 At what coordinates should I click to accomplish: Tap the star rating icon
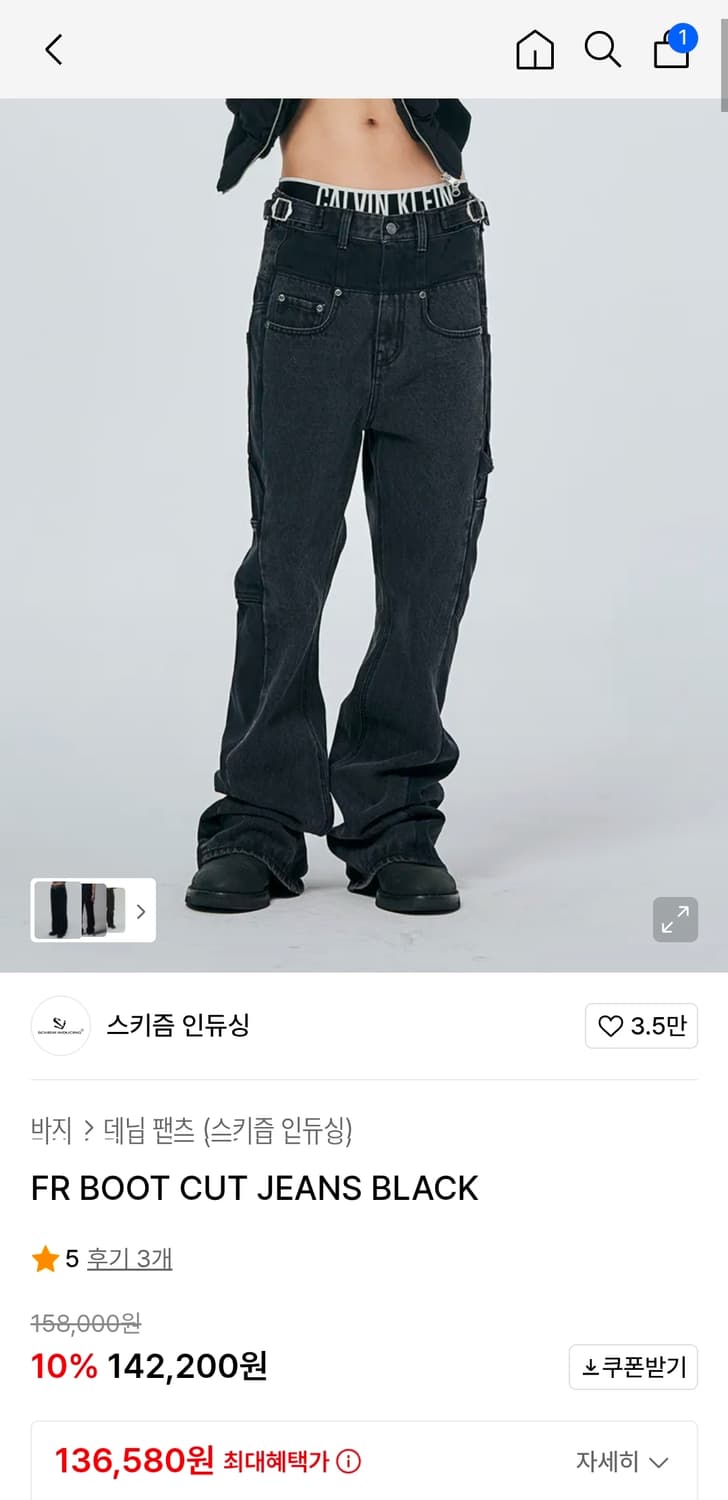(44, 1259)
